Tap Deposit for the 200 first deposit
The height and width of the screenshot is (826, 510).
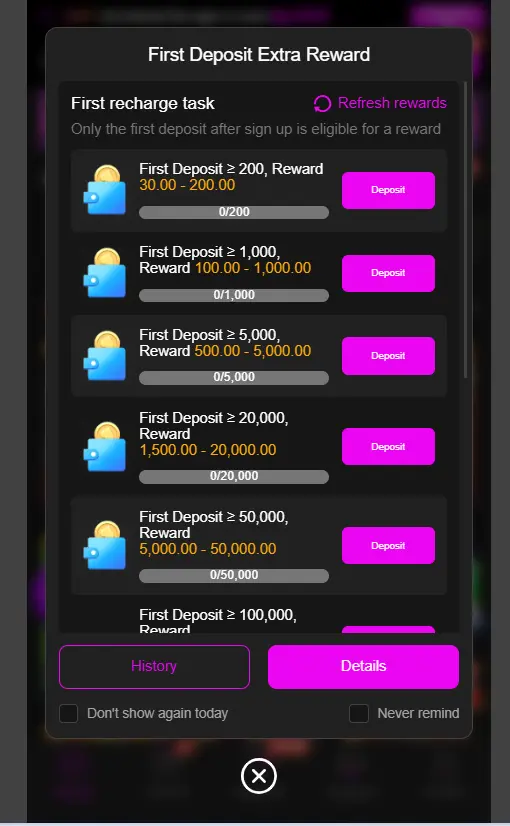388,190
